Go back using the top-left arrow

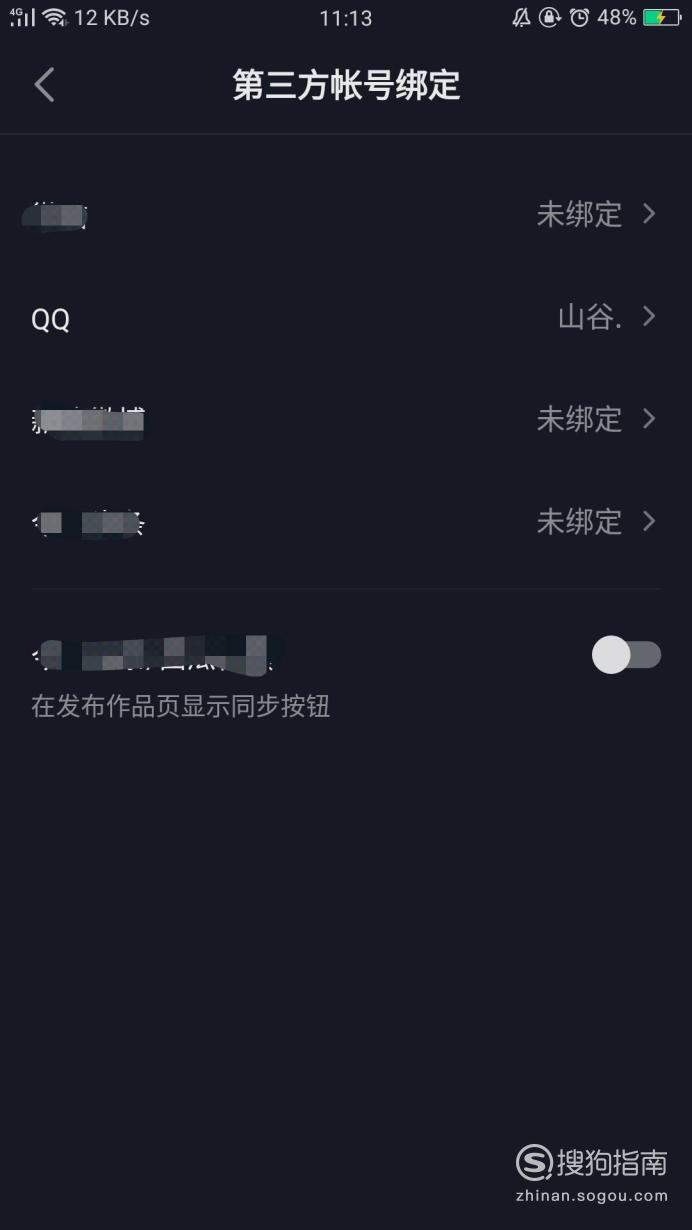click(x=44, y=85)
